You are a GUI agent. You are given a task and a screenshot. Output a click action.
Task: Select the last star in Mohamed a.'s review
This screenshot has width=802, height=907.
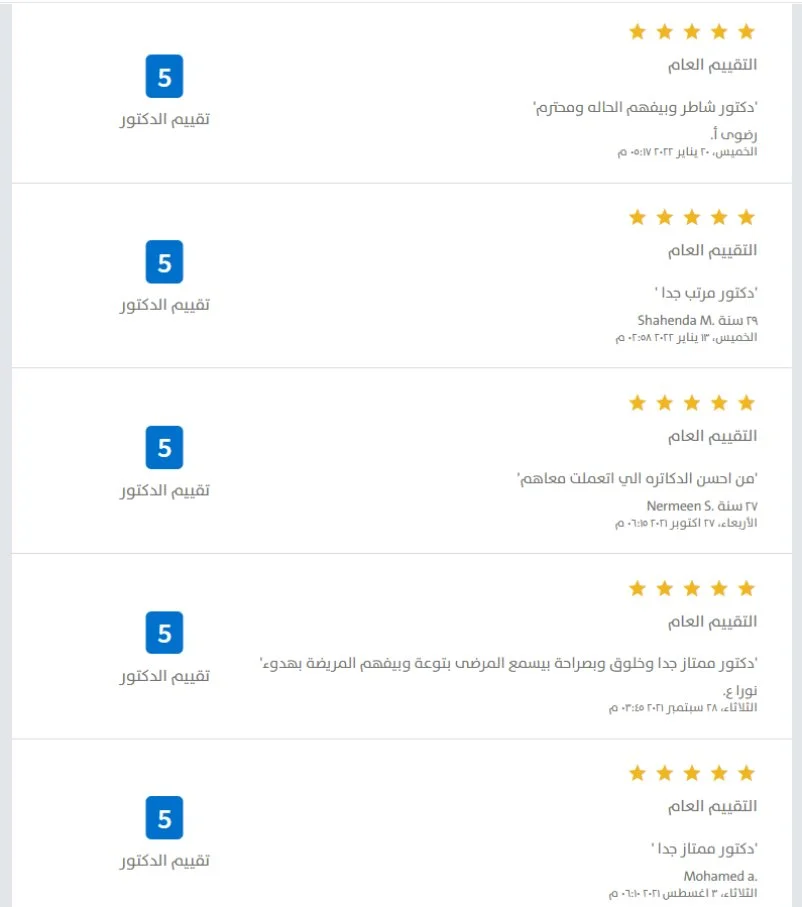click(x=746, y=772)
